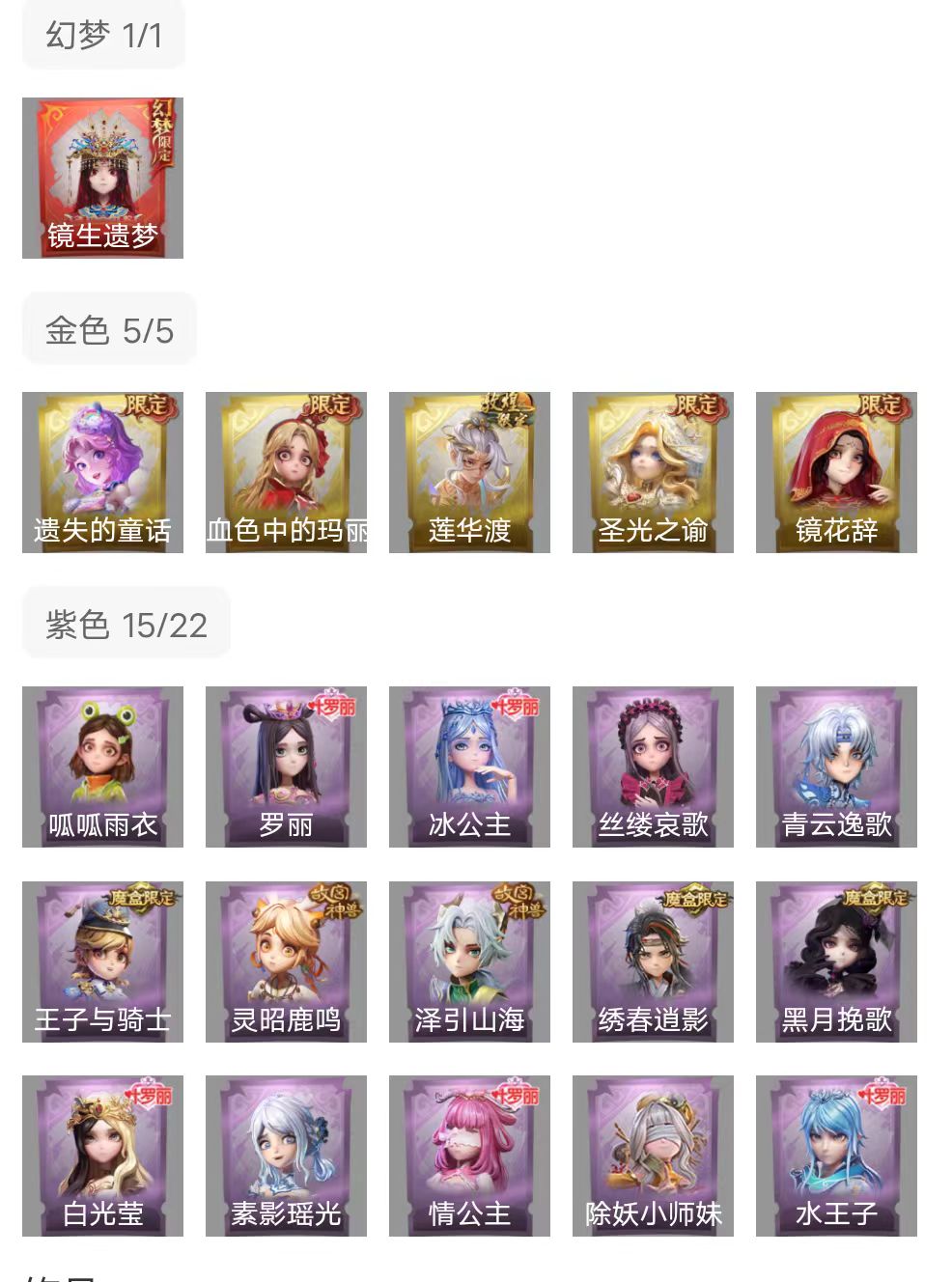Open the 除妖小师妹 skin tile

(x=653, y=1156)
